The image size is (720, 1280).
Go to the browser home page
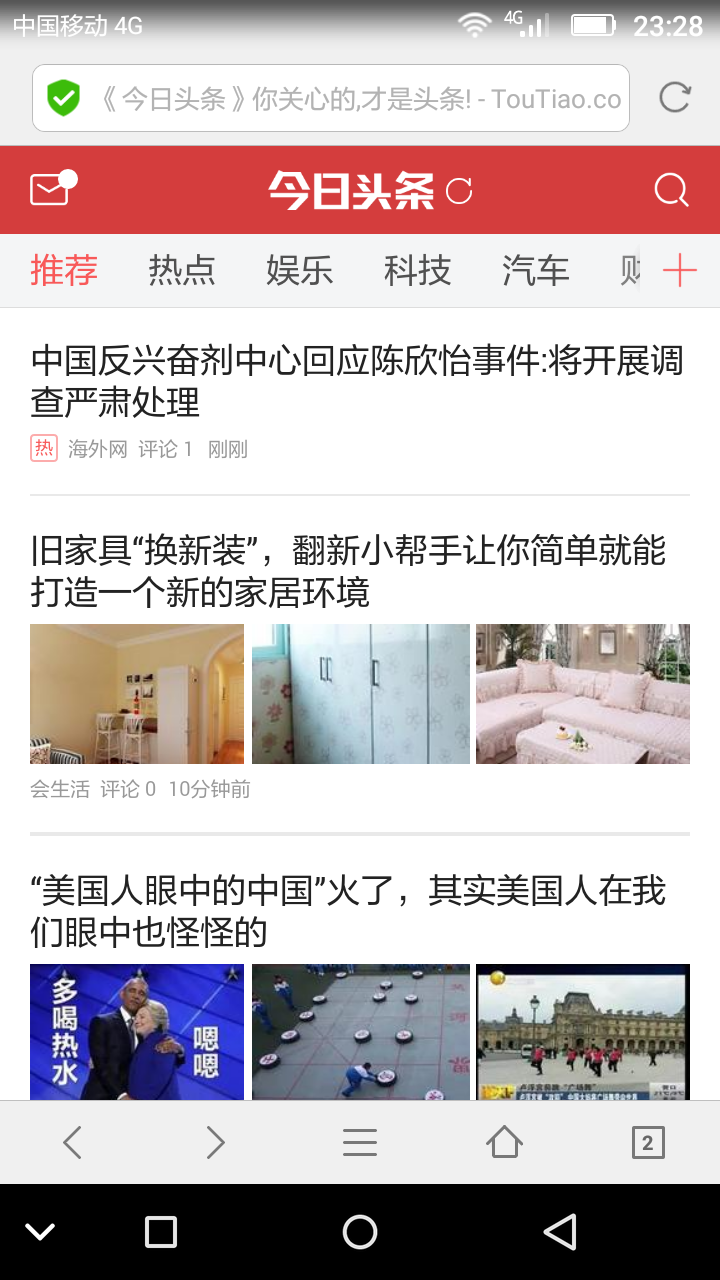coord(504,1142)
